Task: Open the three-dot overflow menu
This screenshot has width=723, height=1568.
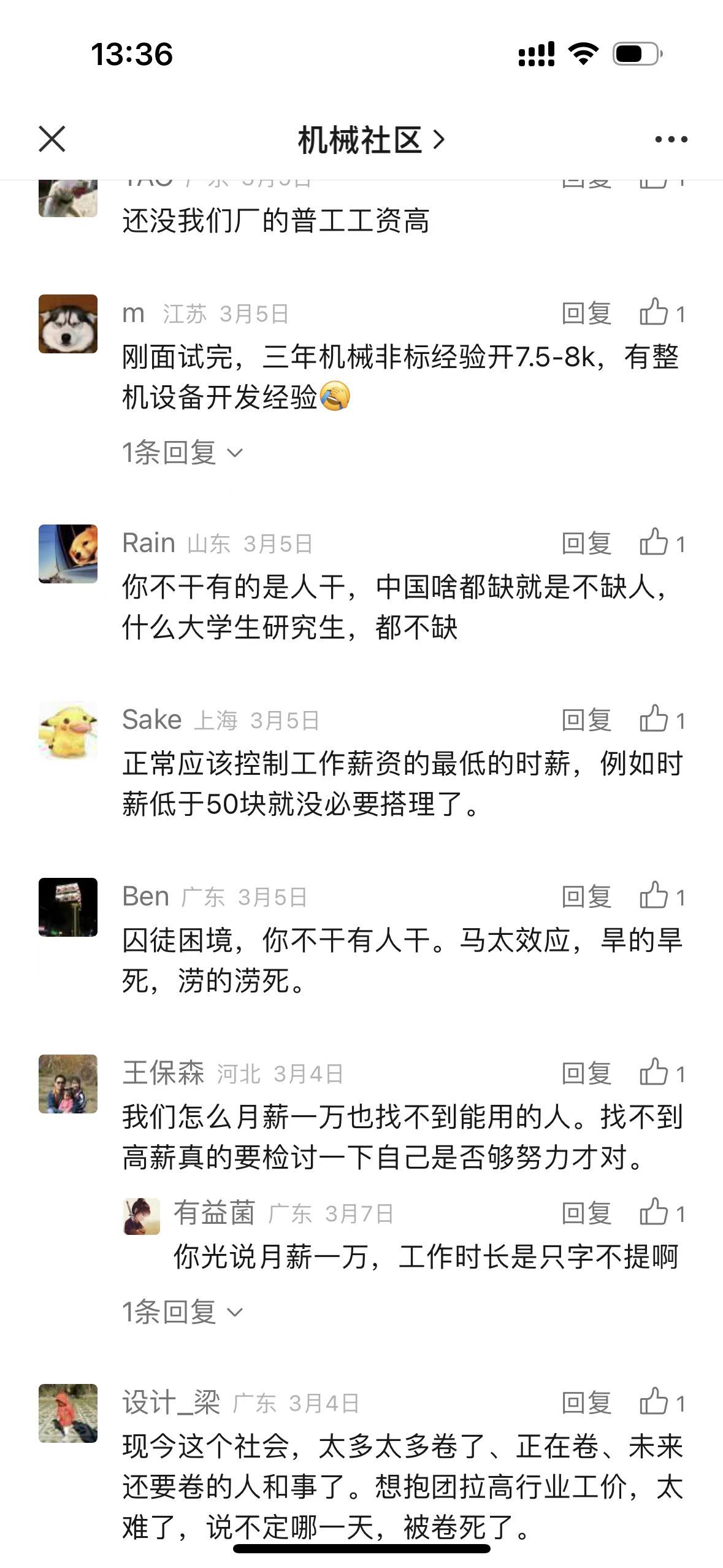Action: coord(671,139)
